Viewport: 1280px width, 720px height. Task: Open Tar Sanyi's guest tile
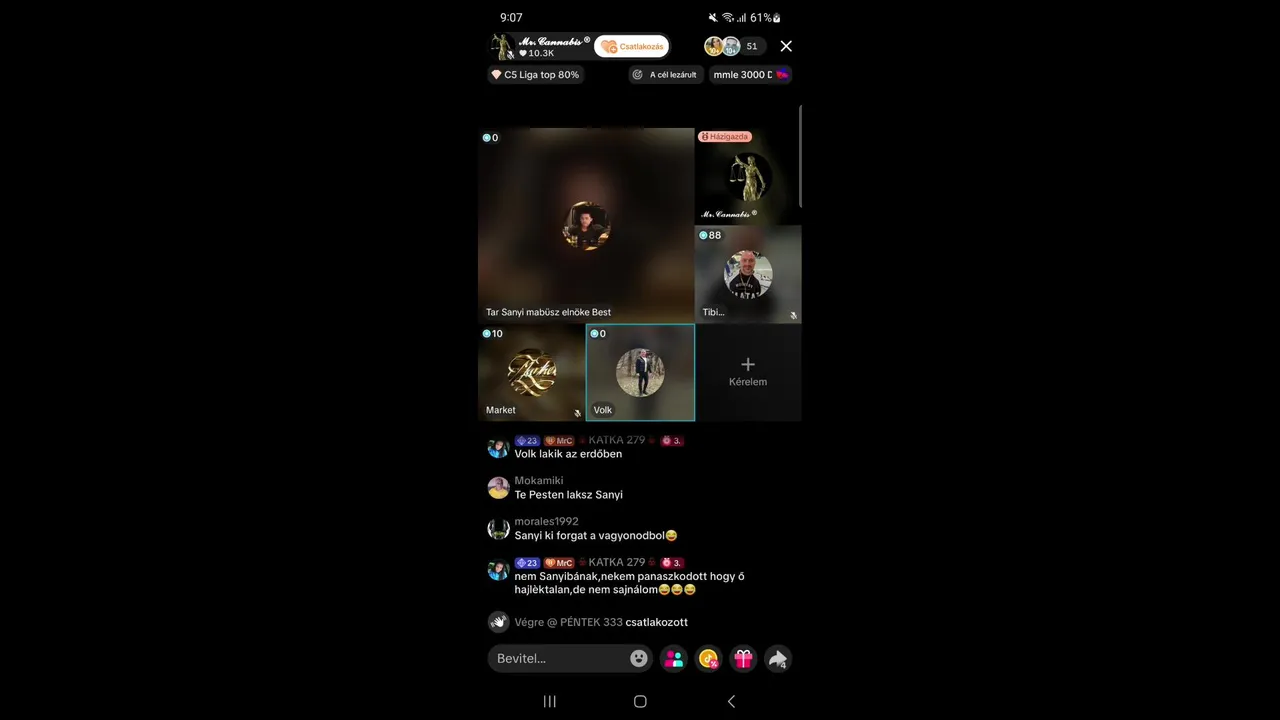point(586,225)
